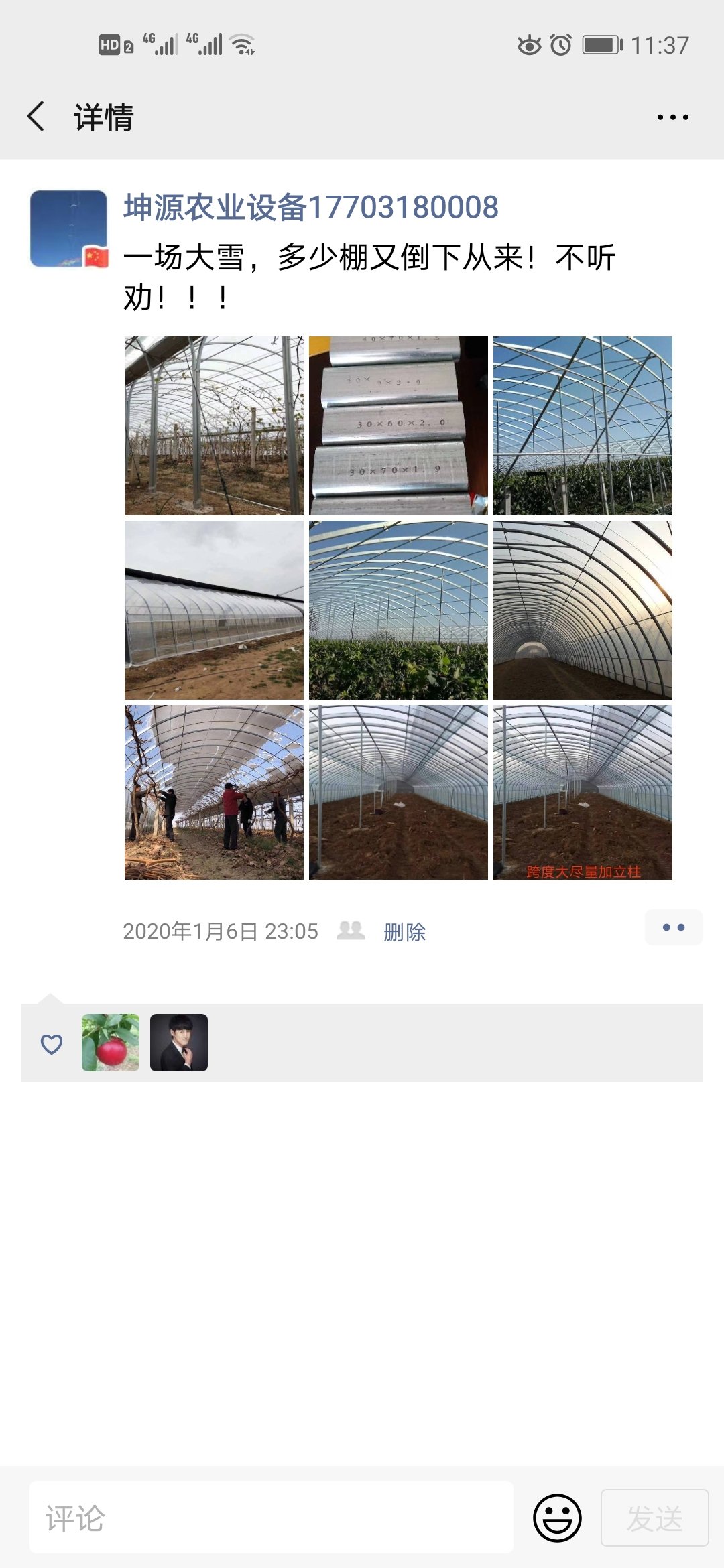Open the 坤源农业设备17703180008 profile name link

(311, 207)
